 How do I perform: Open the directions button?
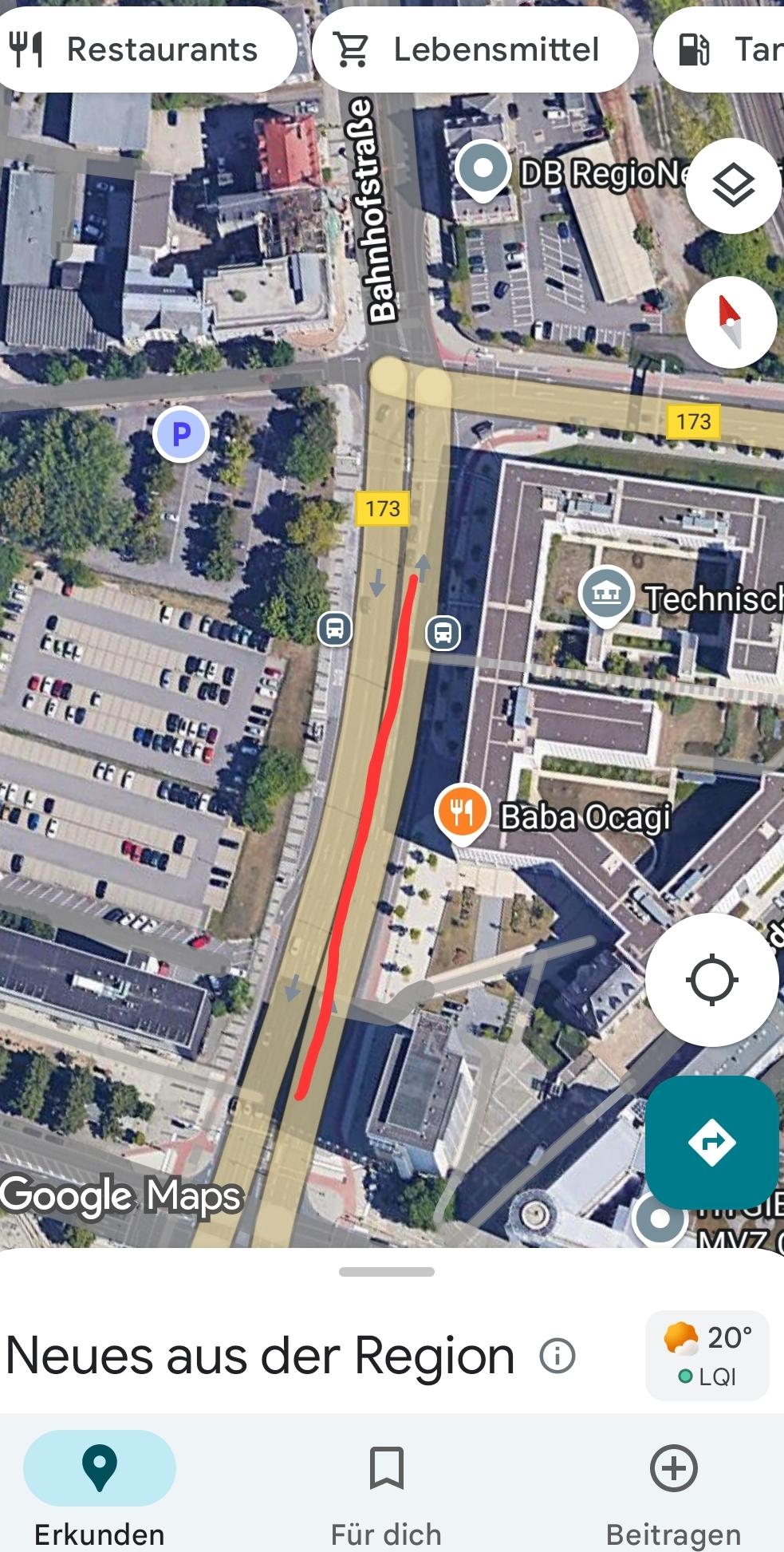coord(711,1143)
